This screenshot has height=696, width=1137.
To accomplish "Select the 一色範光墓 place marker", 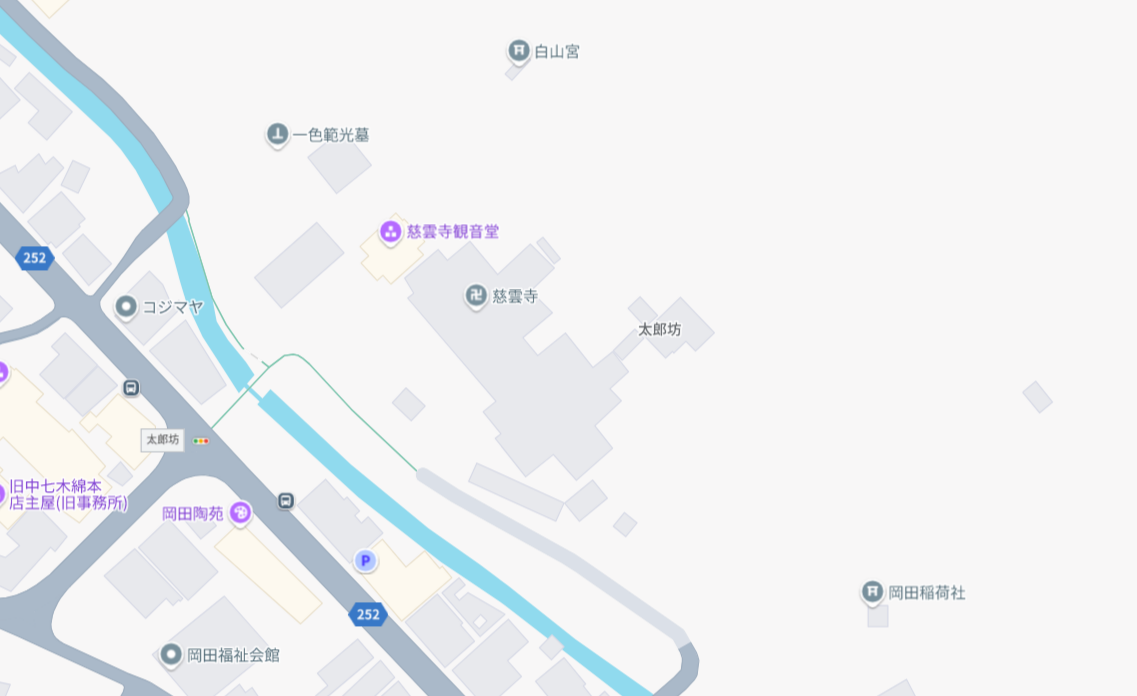I will point(277,134).
